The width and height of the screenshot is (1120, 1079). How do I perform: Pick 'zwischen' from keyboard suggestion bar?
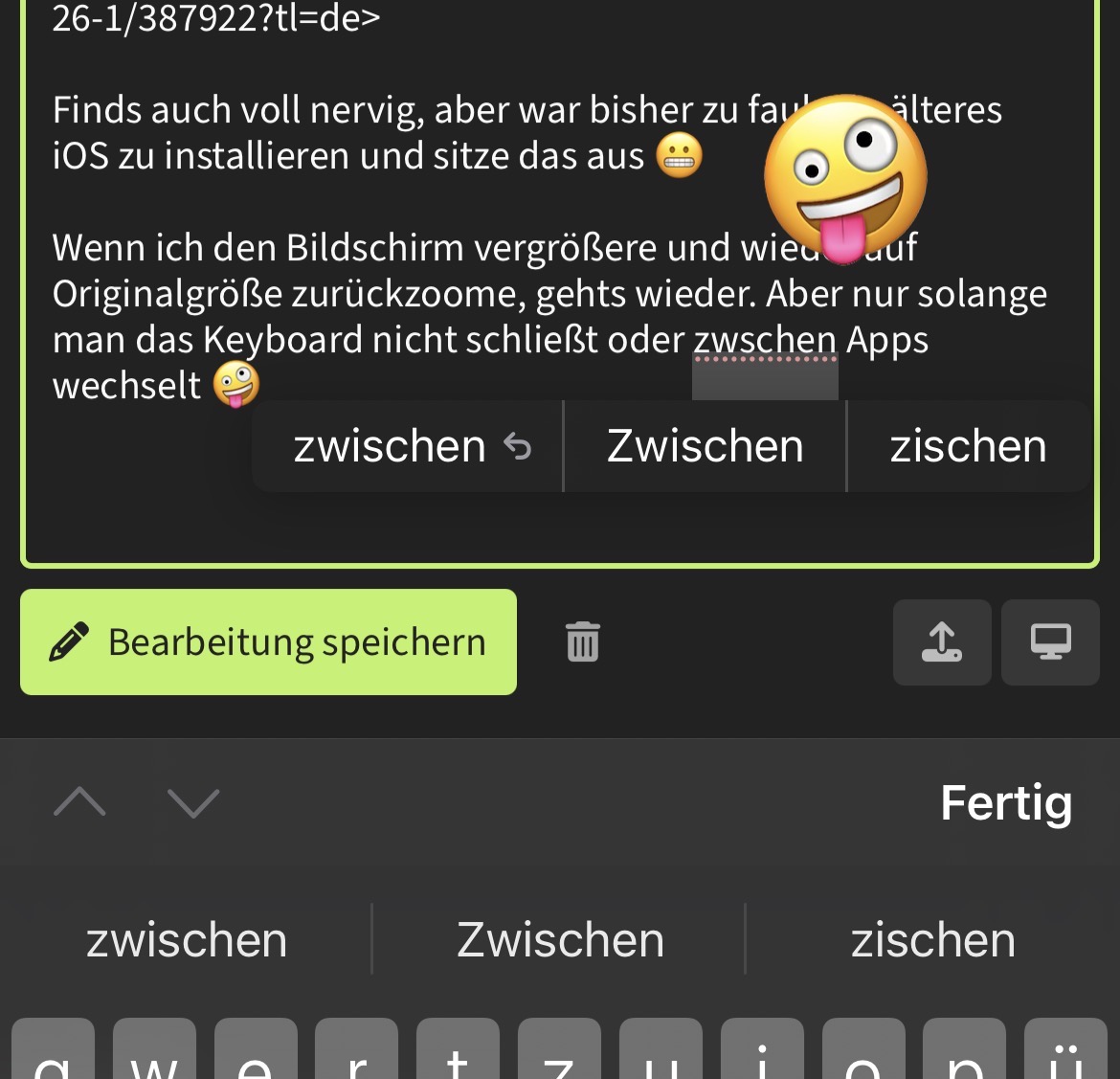click(187, 939)
